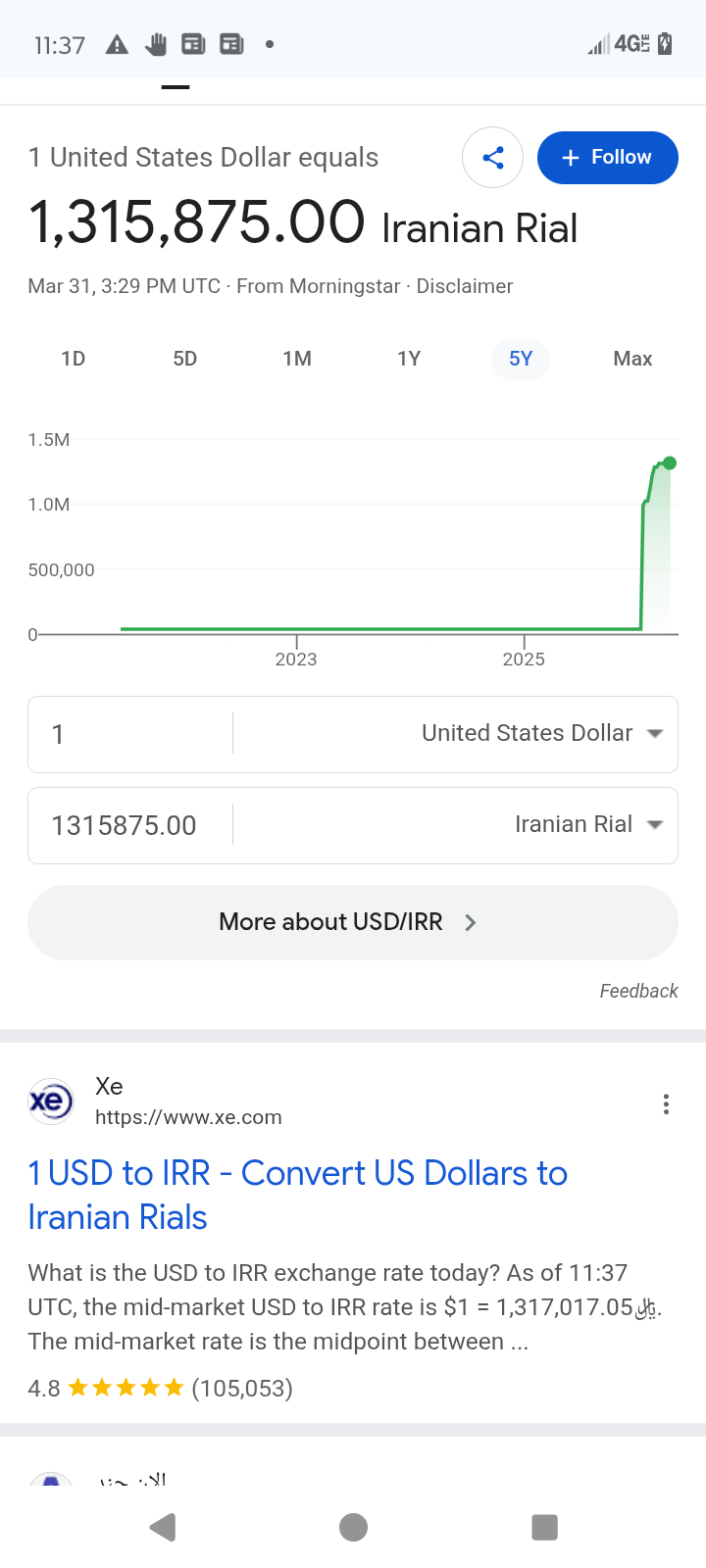
Task: Tap the back navigation arrow
Action: point(163,1526)
